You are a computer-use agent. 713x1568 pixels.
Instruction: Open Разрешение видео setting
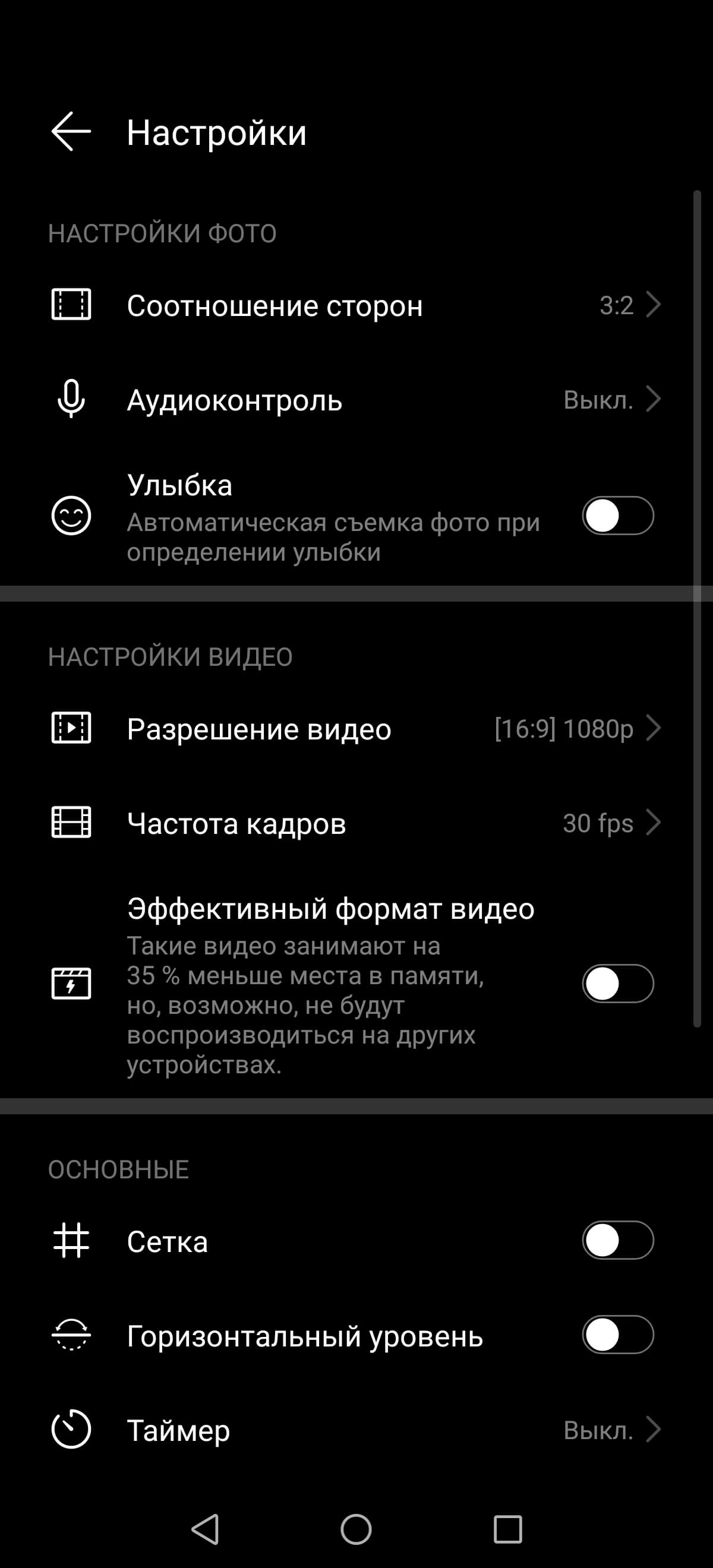tap(356, 729)
